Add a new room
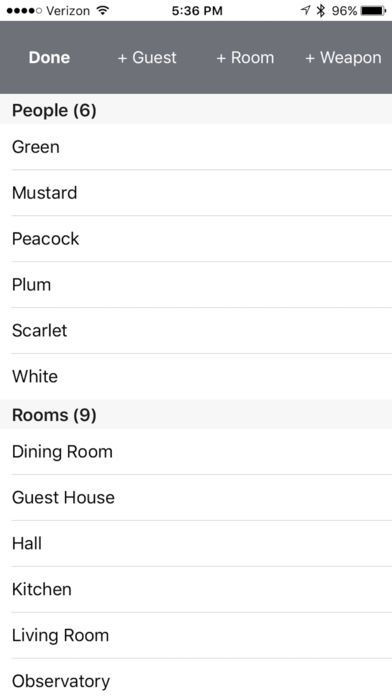The image size is (392, 696). 245,58
